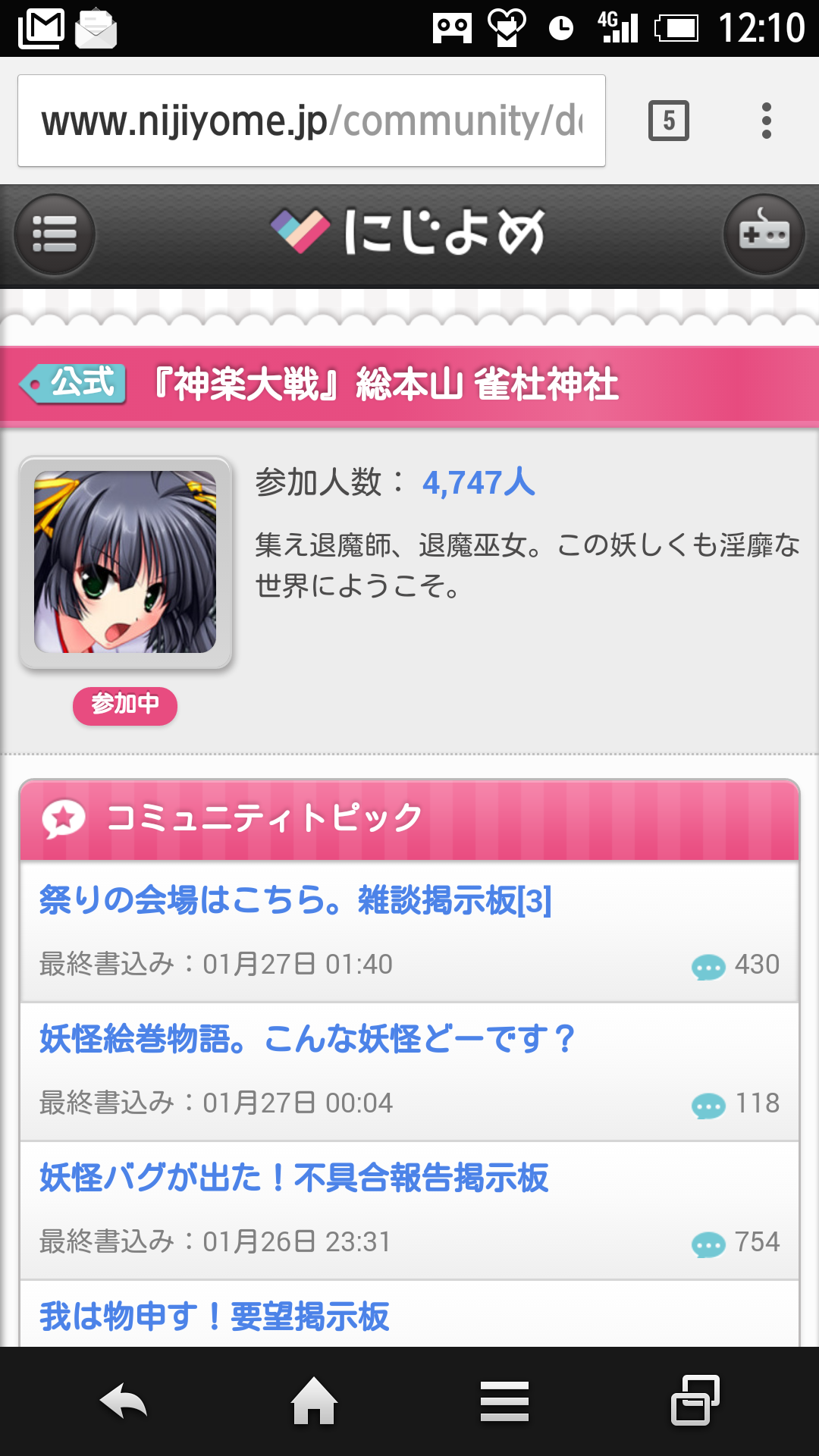
Task: Open the game controller icon
Action: (764, 234)
